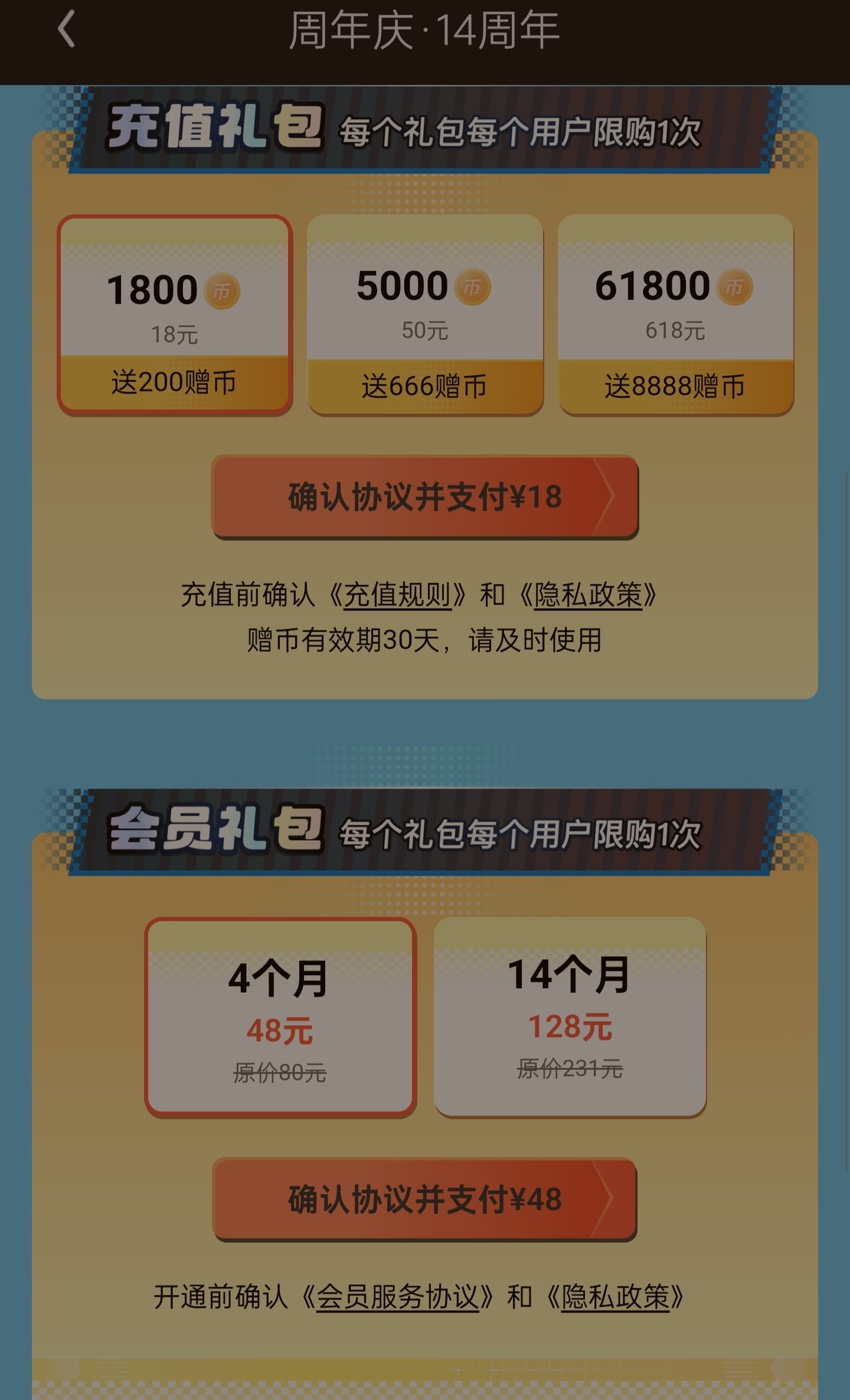Select the 14个月 128元 membership
This screenshot has height=1400, width=850.
(570, 1017)
